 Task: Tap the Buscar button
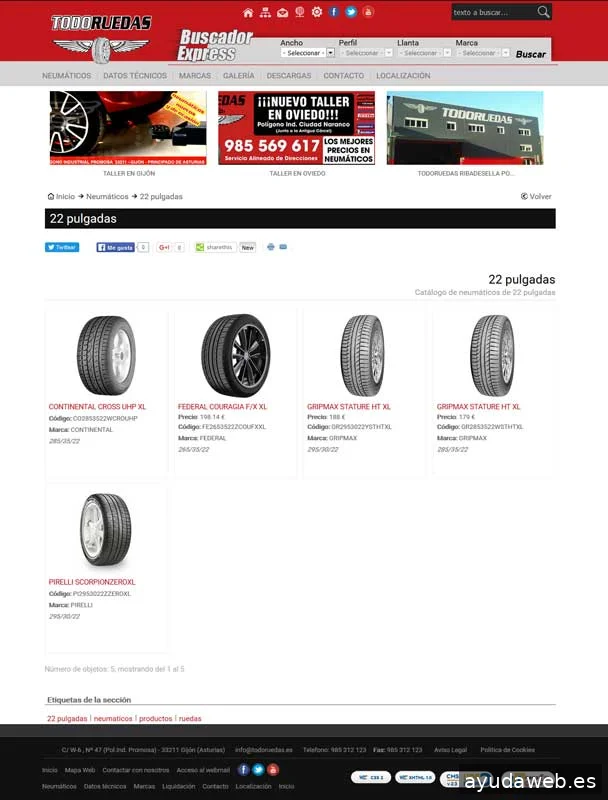pos(531,54)
